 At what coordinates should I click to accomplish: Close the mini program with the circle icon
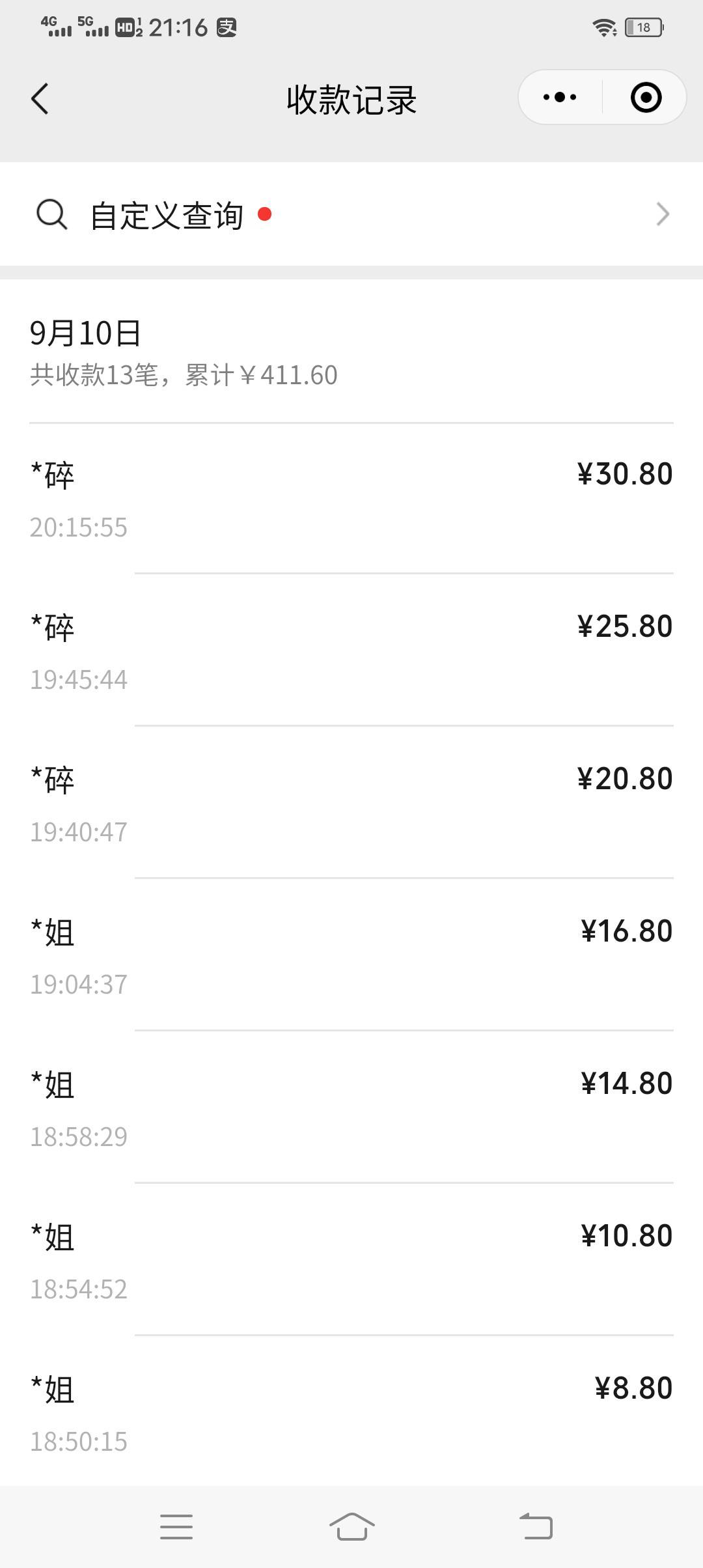tap(646, 98)
